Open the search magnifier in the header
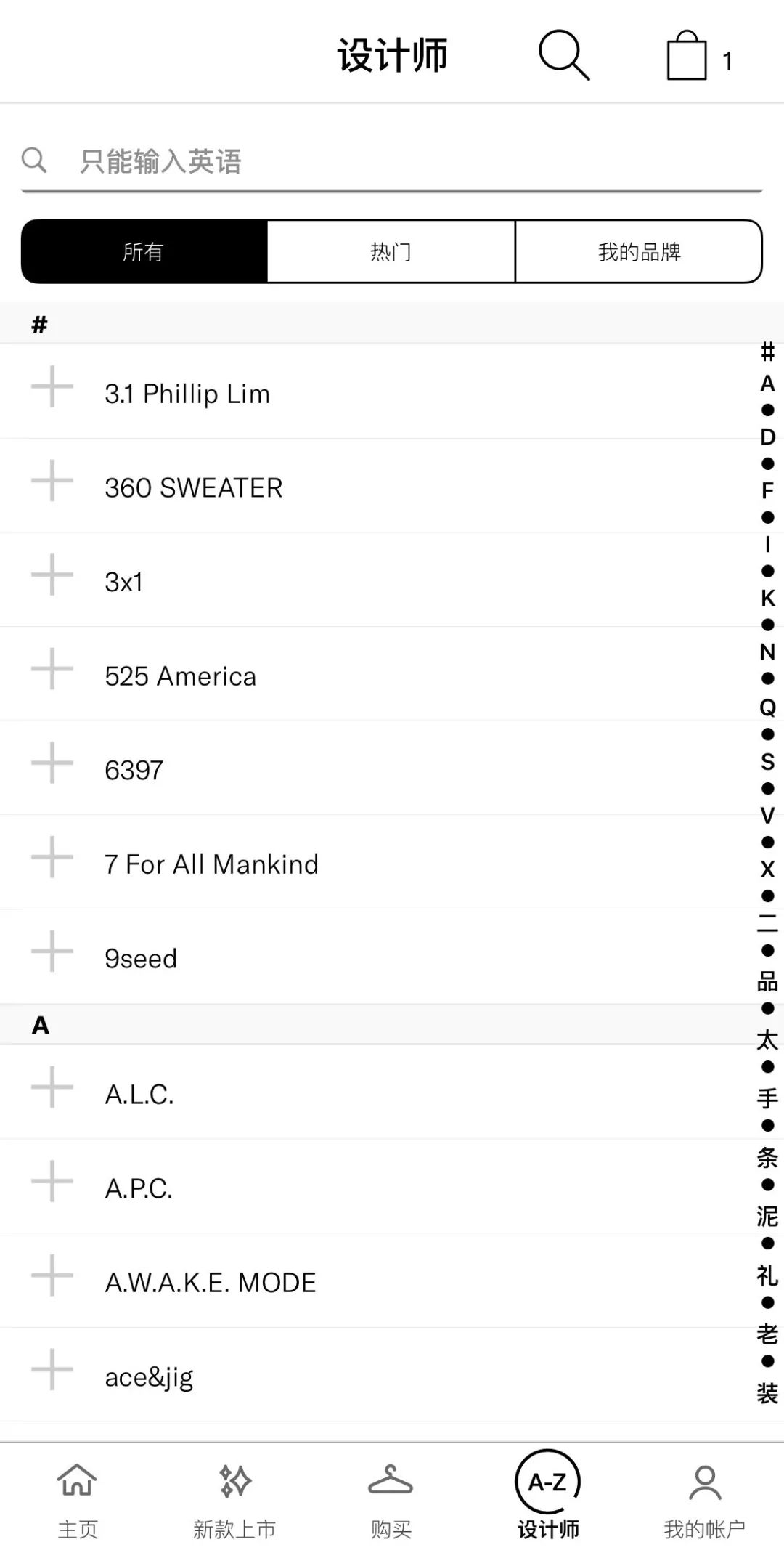Image resolution: width=784 pixels, height=1566 pixels. (x=563, y=55)
